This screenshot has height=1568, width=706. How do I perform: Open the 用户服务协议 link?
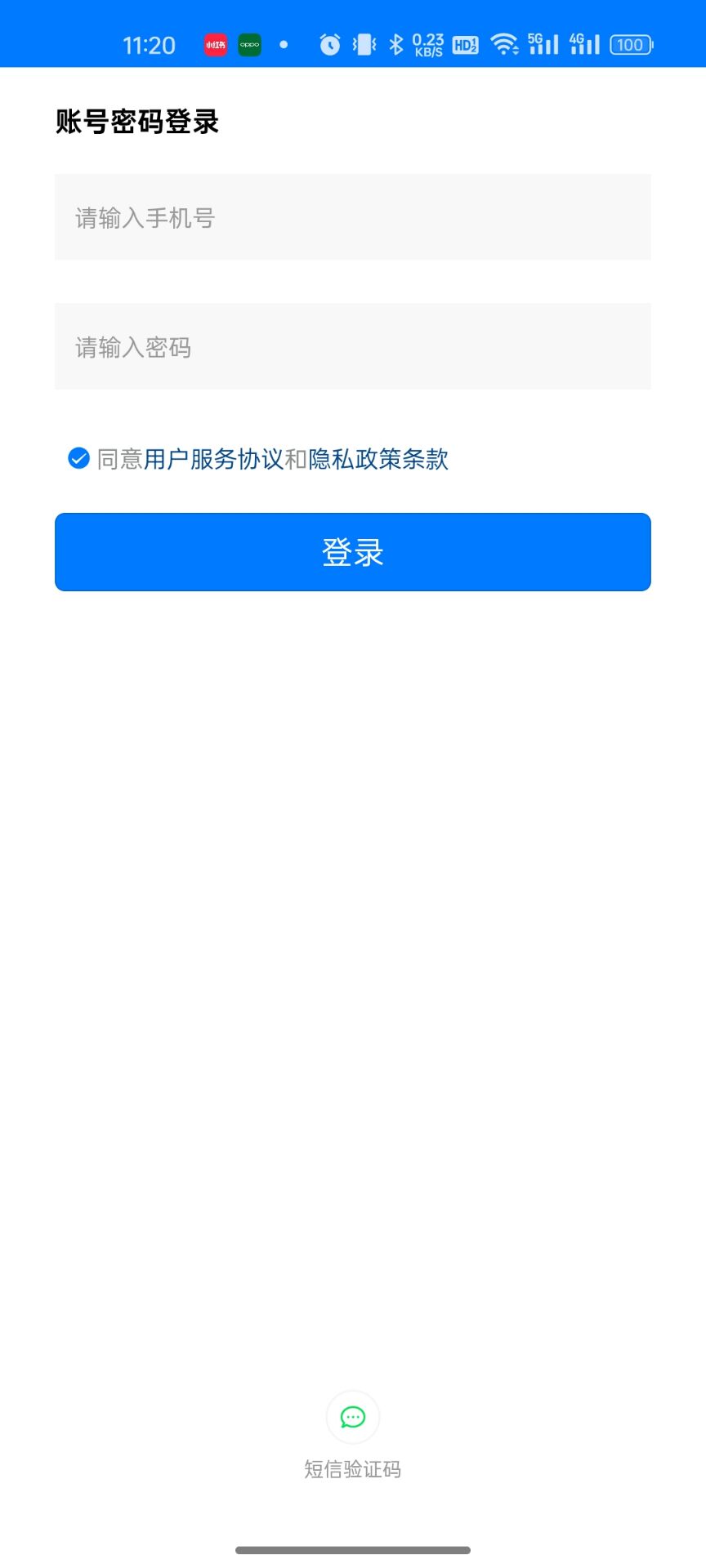213,459
